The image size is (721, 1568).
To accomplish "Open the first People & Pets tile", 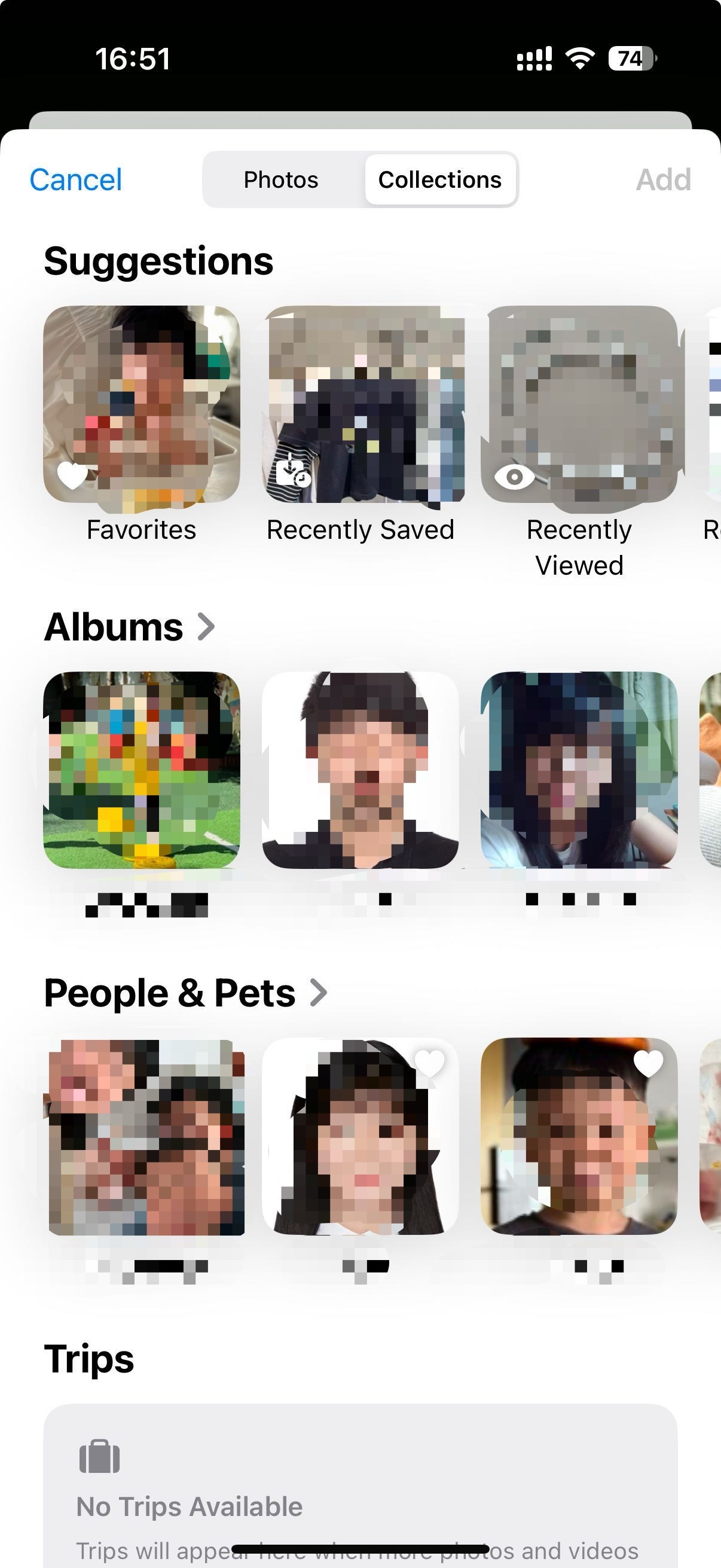I will 145,1137.
